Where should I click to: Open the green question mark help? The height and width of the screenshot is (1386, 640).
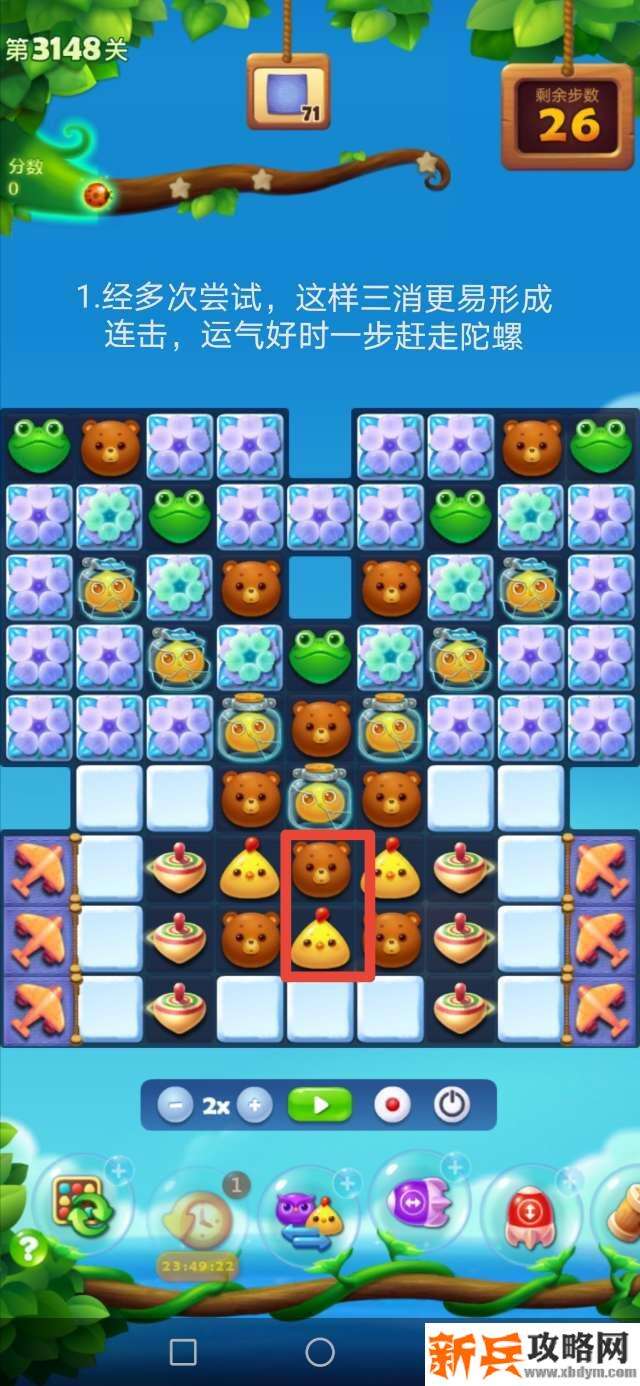pyautogui.click(x=29, y=1249)
